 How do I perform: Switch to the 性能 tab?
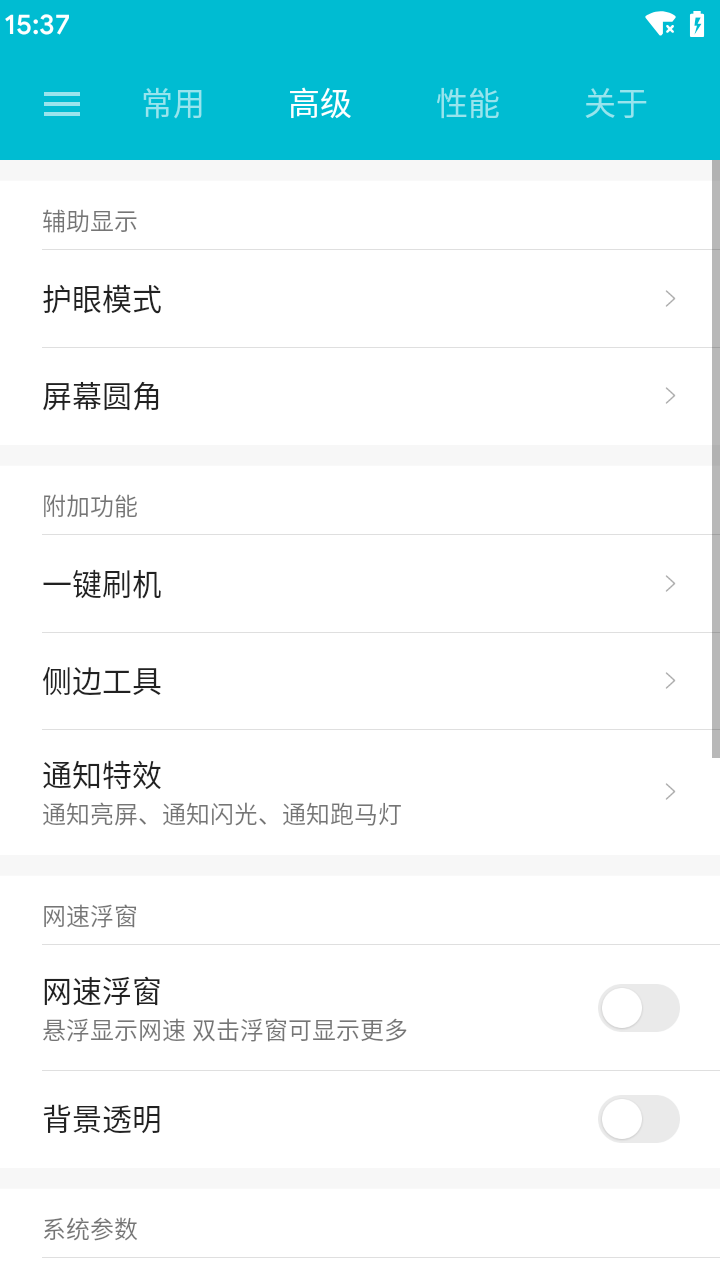coord(468,104)
